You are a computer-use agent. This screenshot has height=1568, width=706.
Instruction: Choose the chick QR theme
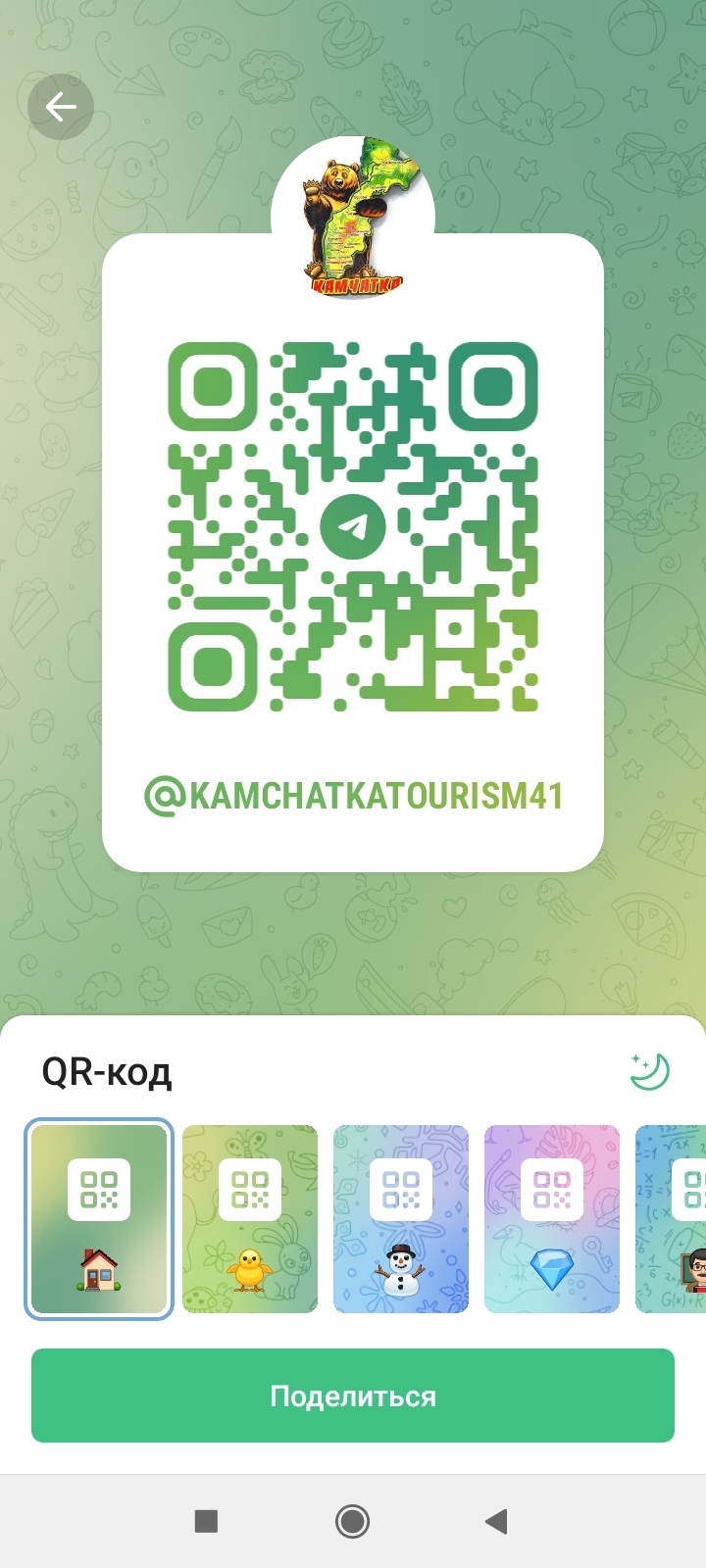pyautogui.click(x=250, y=1218)
